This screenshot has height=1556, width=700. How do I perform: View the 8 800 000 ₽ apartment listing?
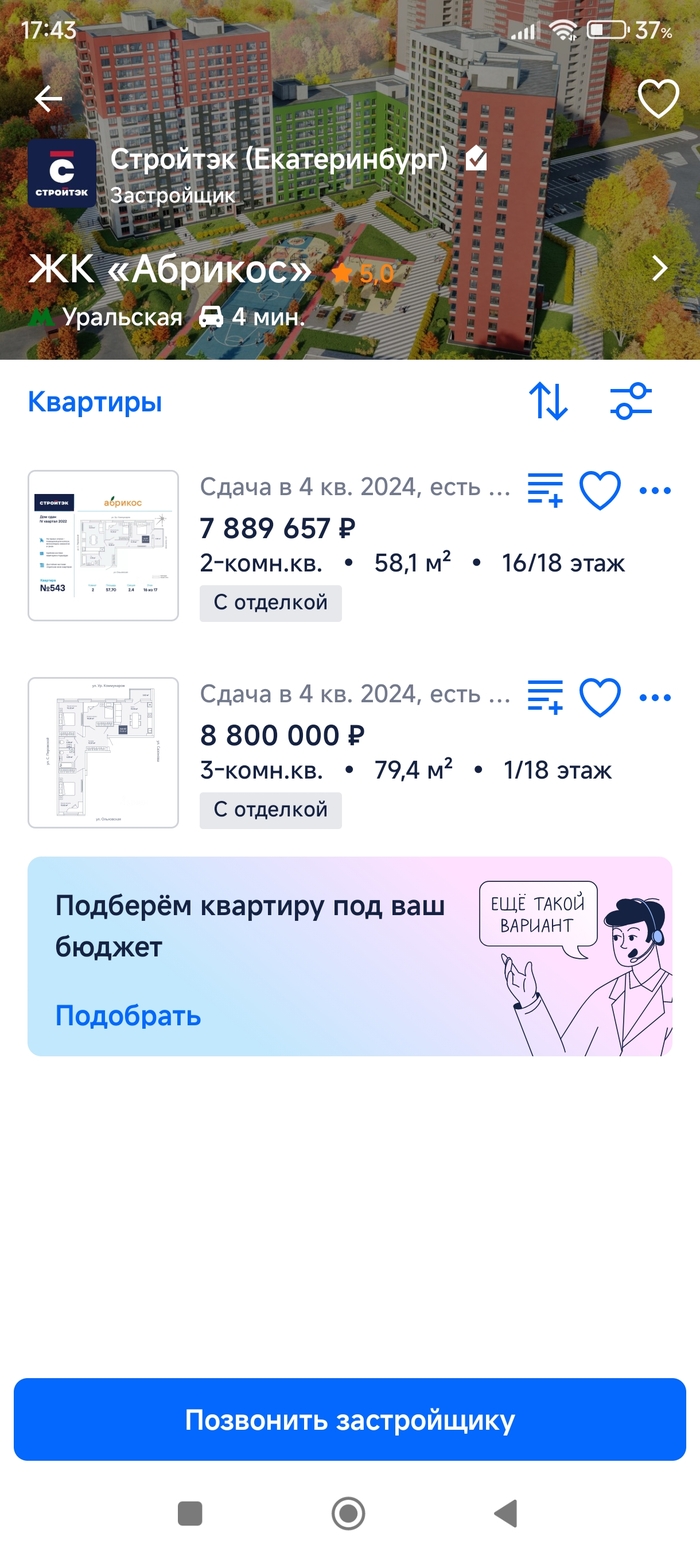click(282, 735)
